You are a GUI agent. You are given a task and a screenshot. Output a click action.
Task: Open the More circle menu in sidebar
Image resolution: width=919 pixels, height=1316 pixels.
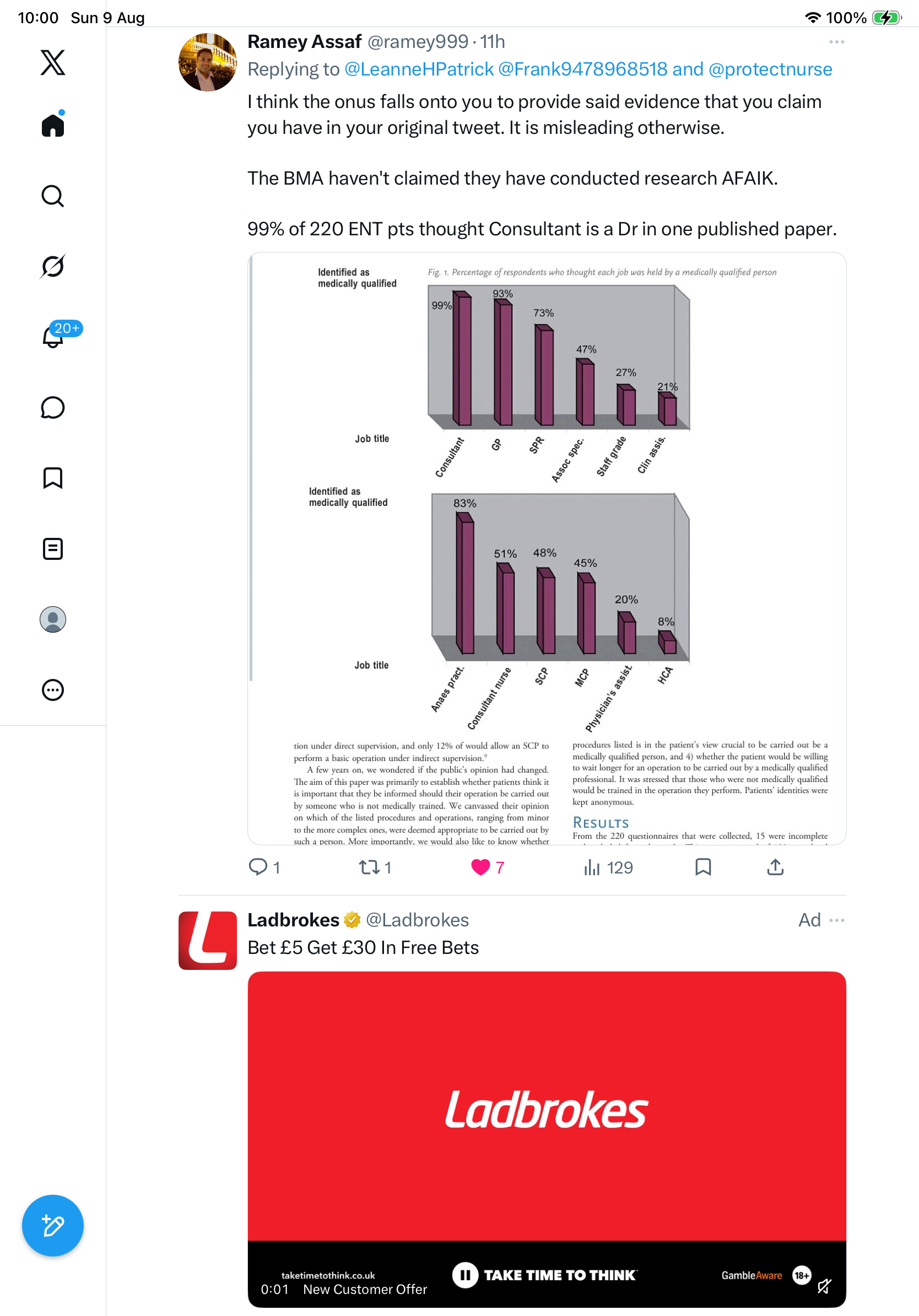[x=53, y=690]
